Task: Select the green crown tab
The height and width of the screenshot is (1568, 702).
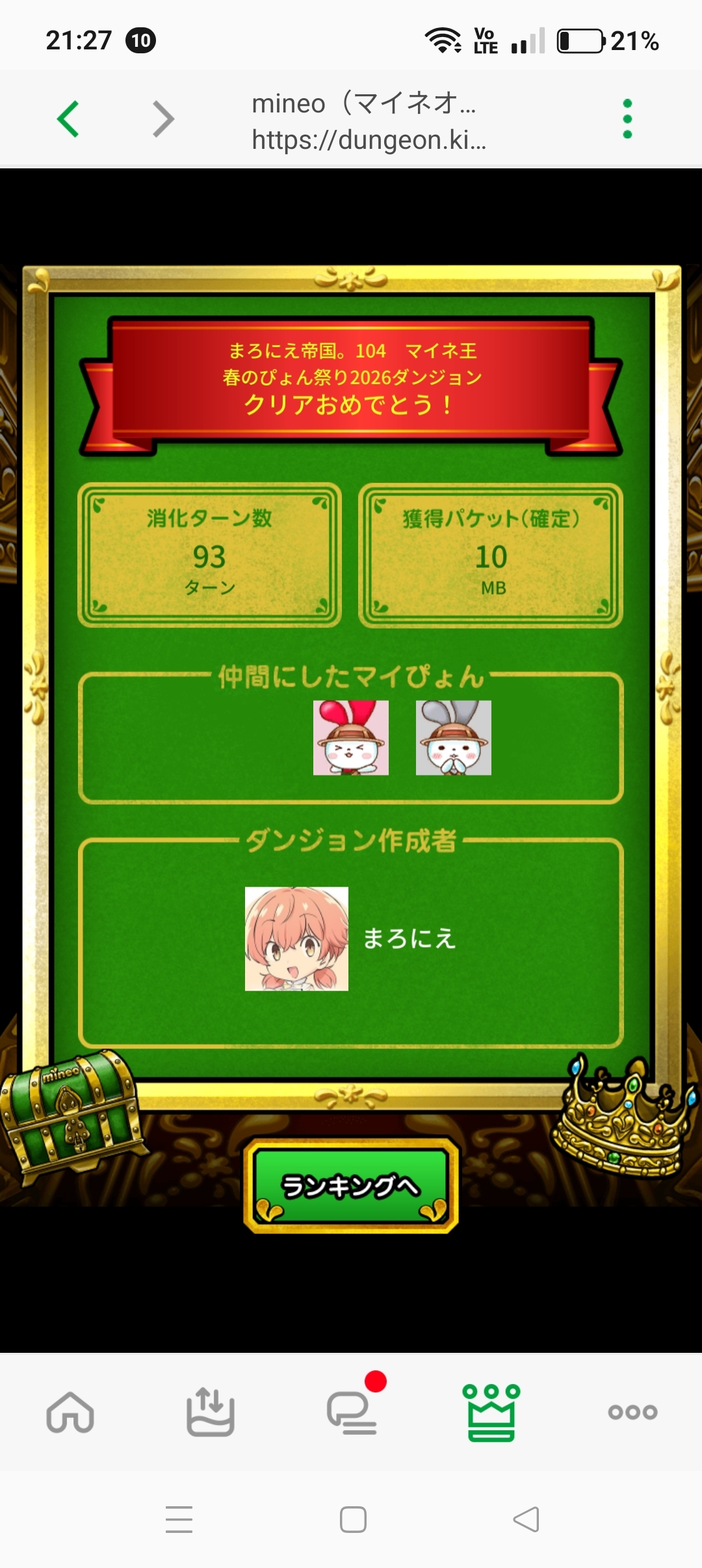Action: [x=491, y=1412]
